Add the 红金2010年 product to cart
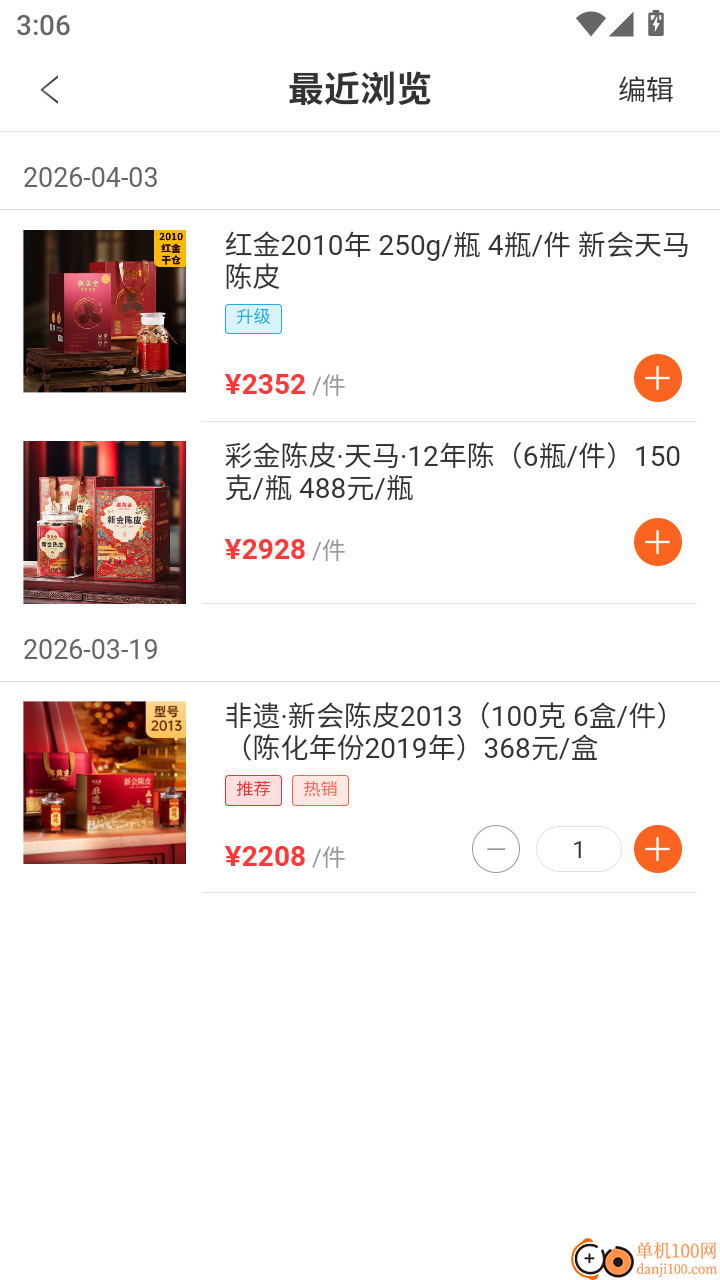 tap(657, 378)
